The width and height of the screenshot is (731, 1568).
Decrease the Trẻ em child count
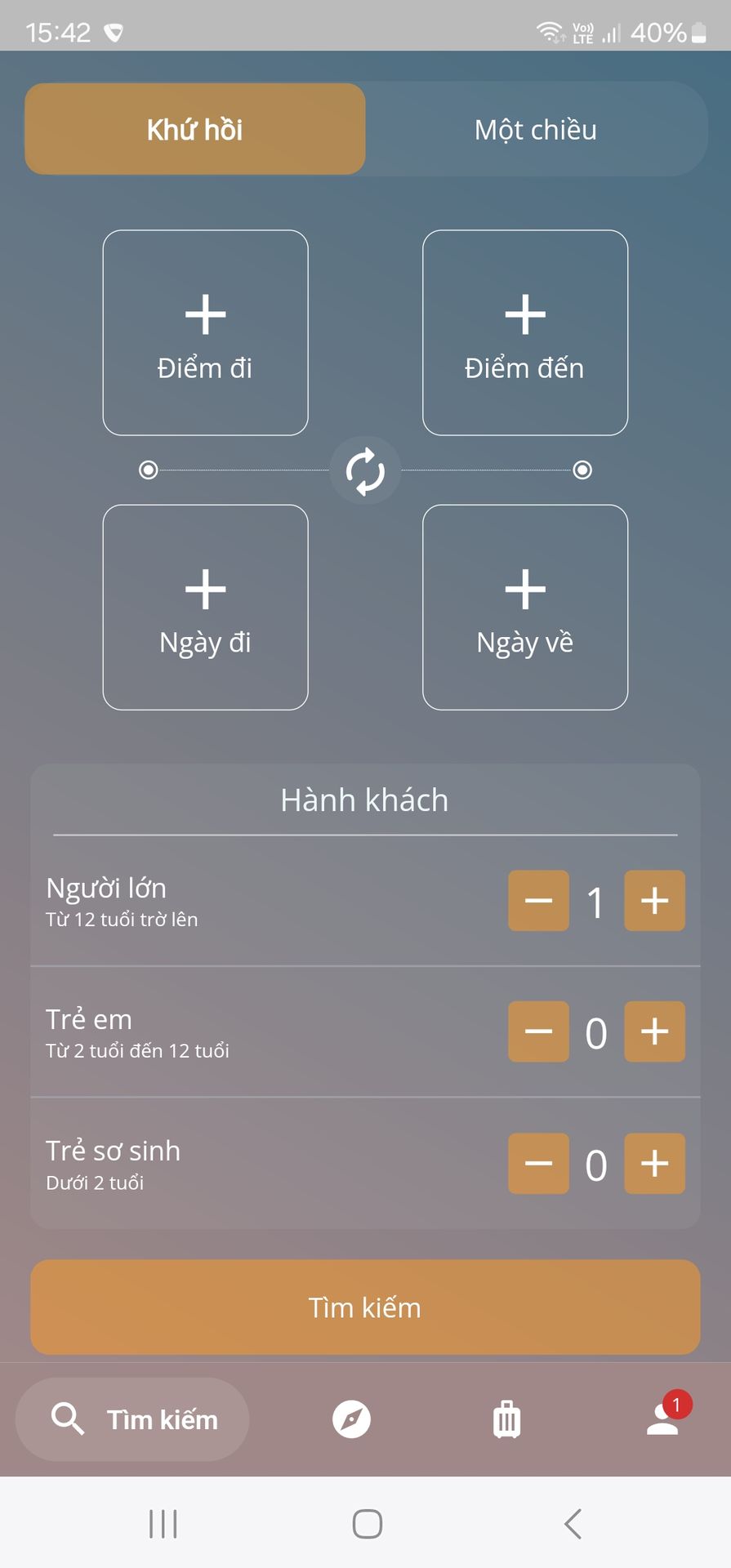[538, 1032]
